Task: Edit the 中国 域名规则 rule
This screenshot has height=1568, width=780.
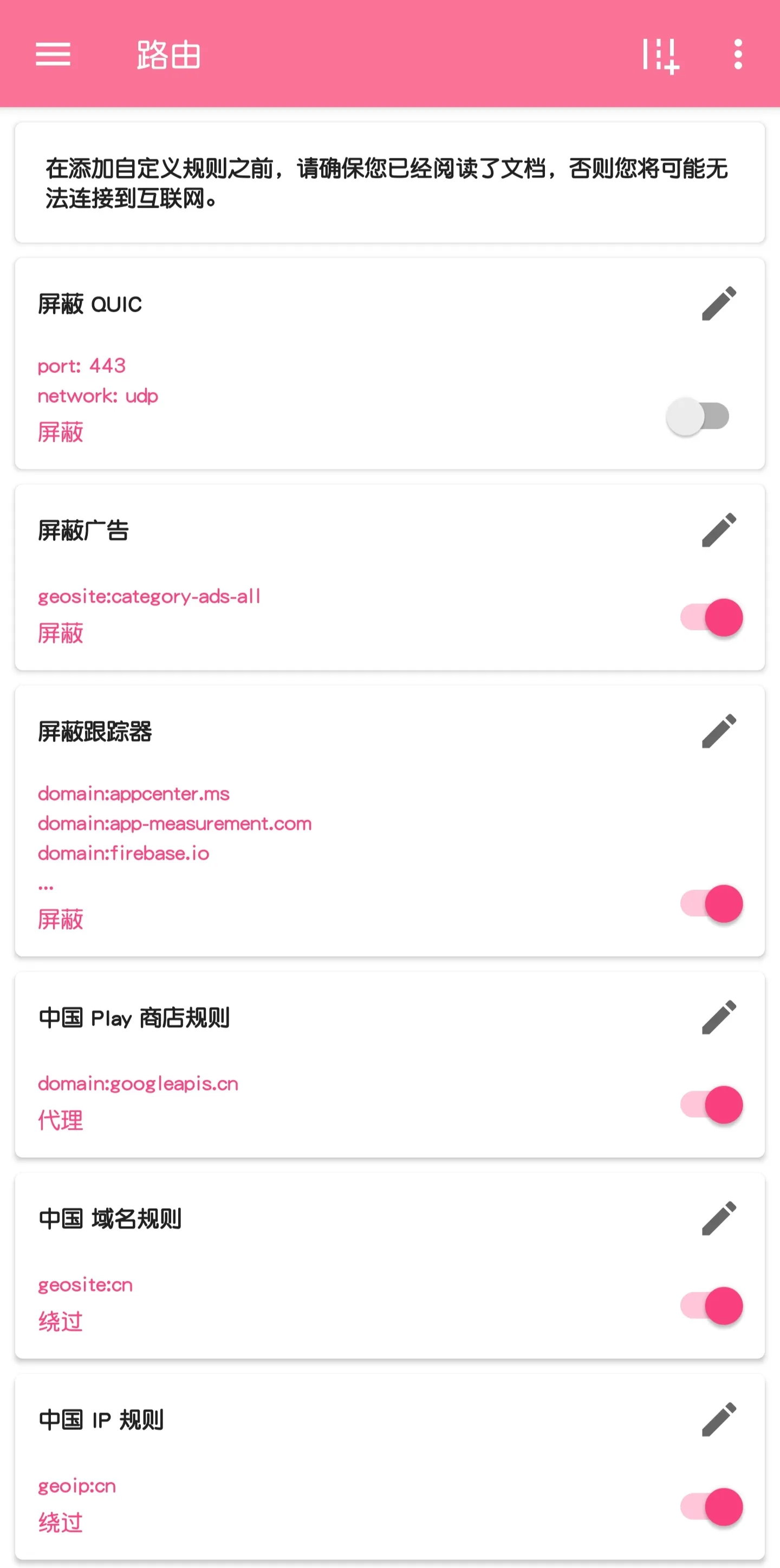Action: click(x=719, y=1218)
